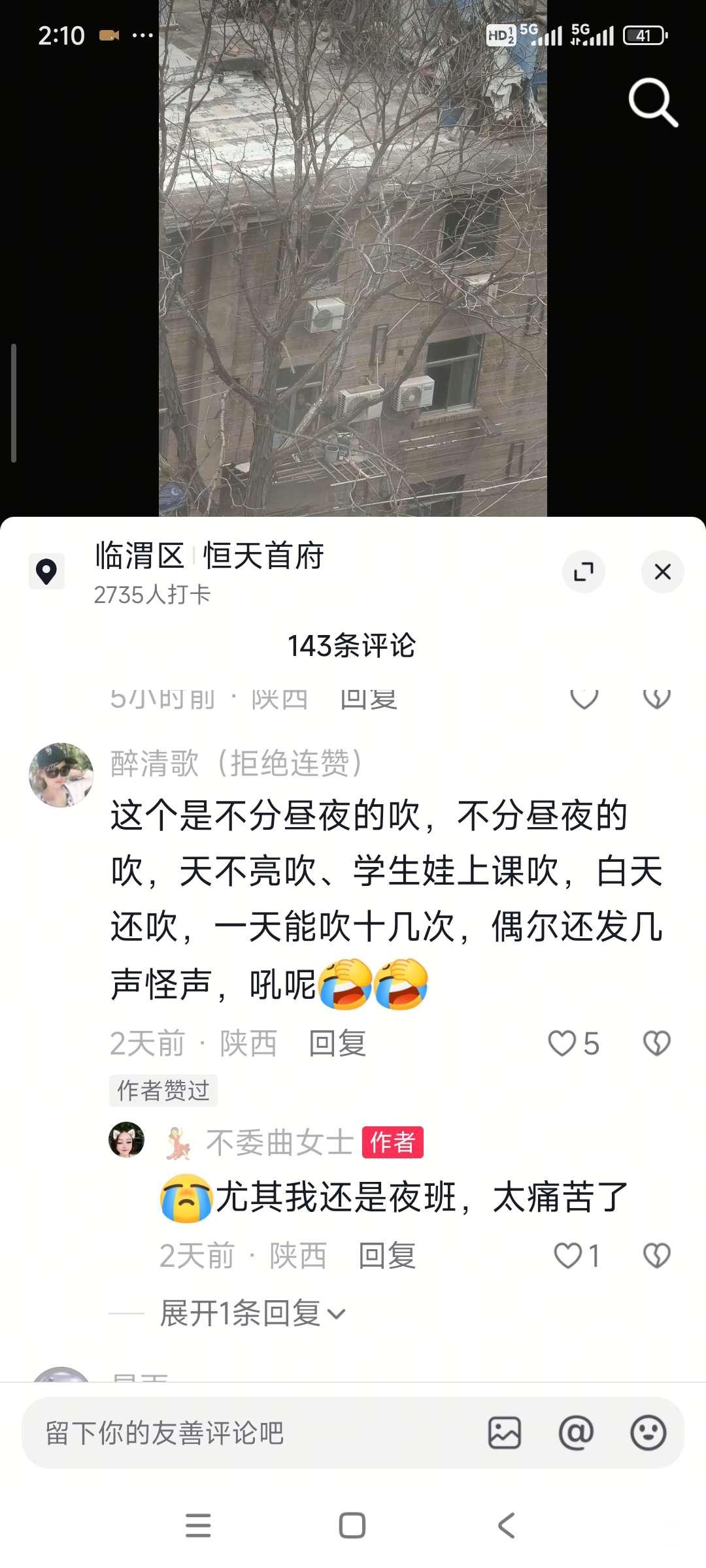Open the 临渭区 恒天首府 location tag
Viewport: 706px width, 1568px height.
click(x=209, y=557)
